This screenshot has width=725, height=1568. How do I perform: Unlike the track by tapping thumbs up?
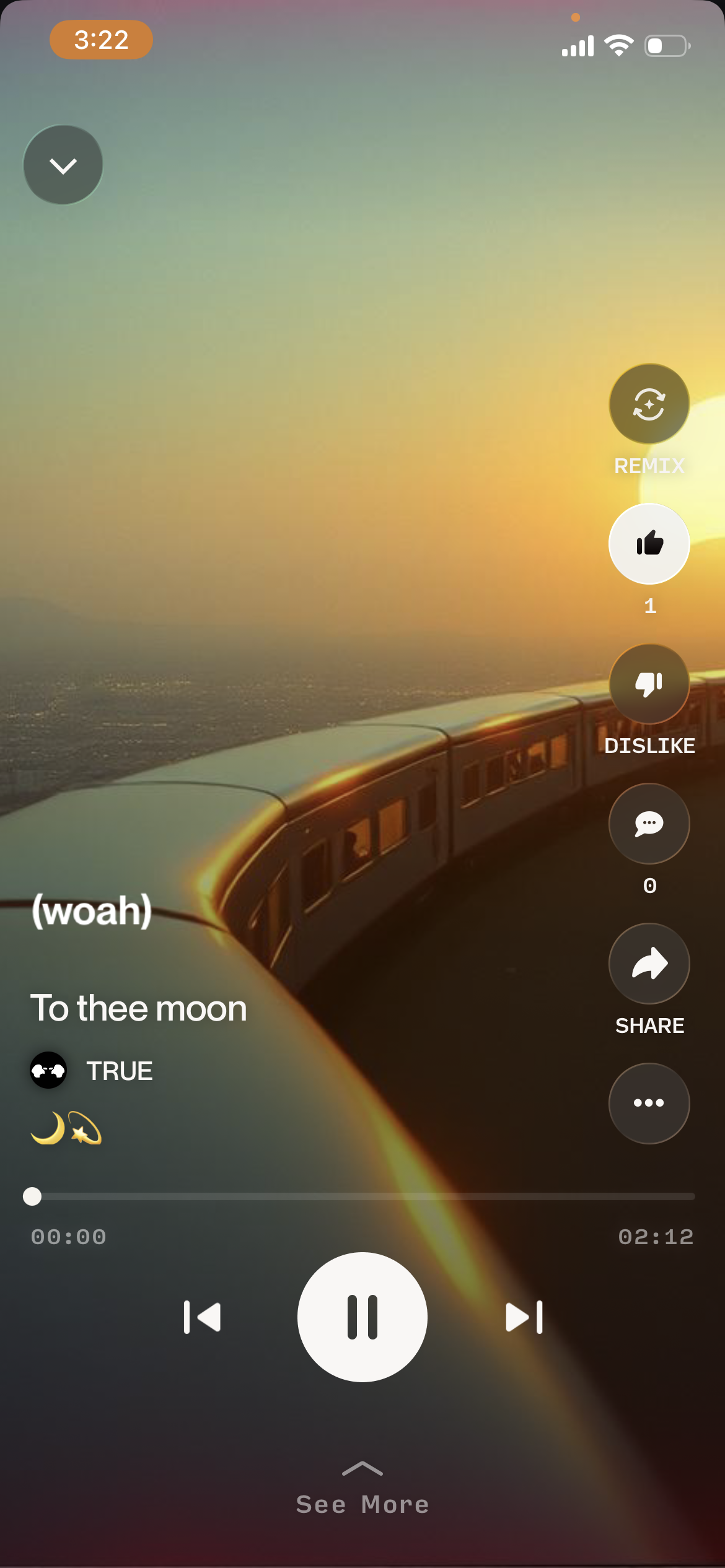[x=649, y=543]
